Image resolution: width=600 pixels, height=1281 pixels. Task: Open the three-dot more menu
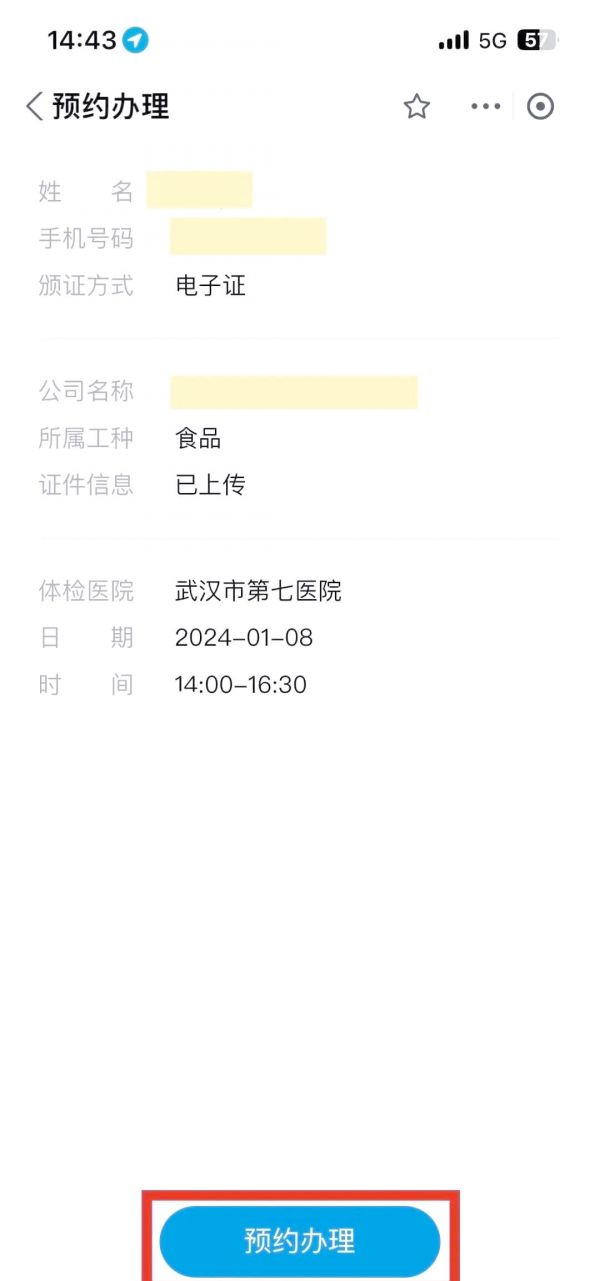(485, 107)
